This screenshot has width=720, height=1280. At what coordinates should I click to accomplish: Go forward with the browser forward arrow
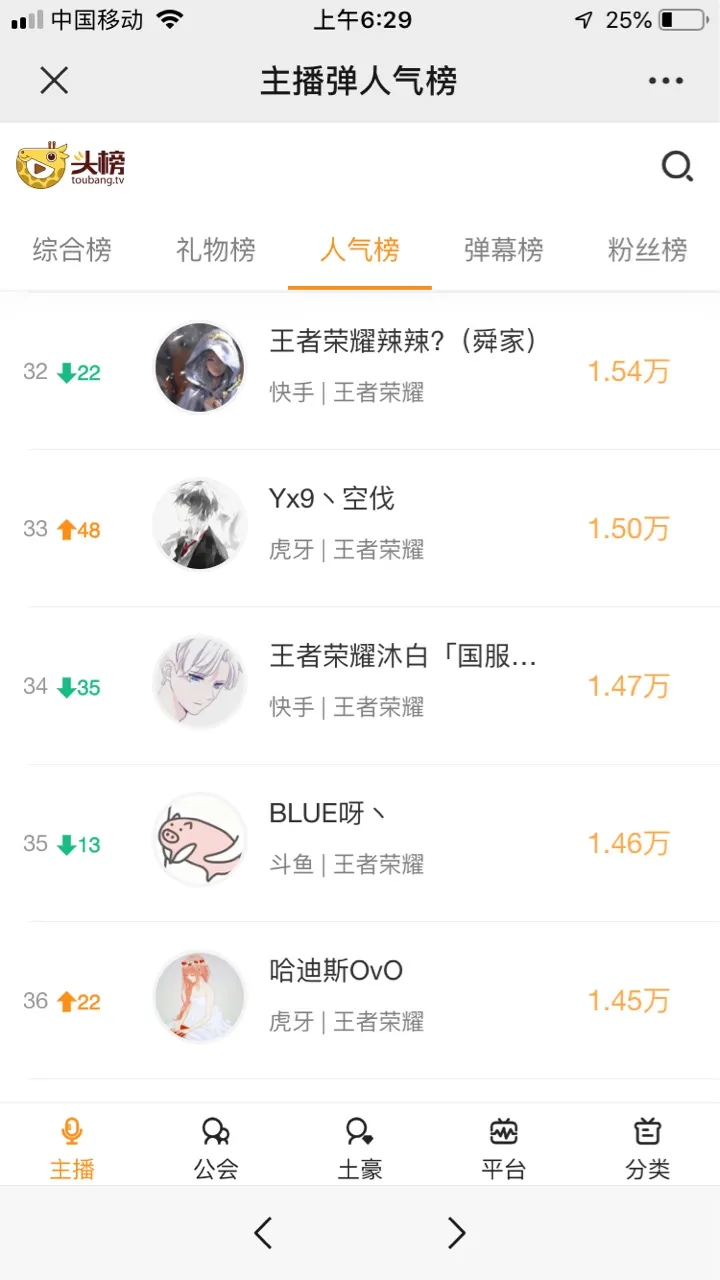456,1233
